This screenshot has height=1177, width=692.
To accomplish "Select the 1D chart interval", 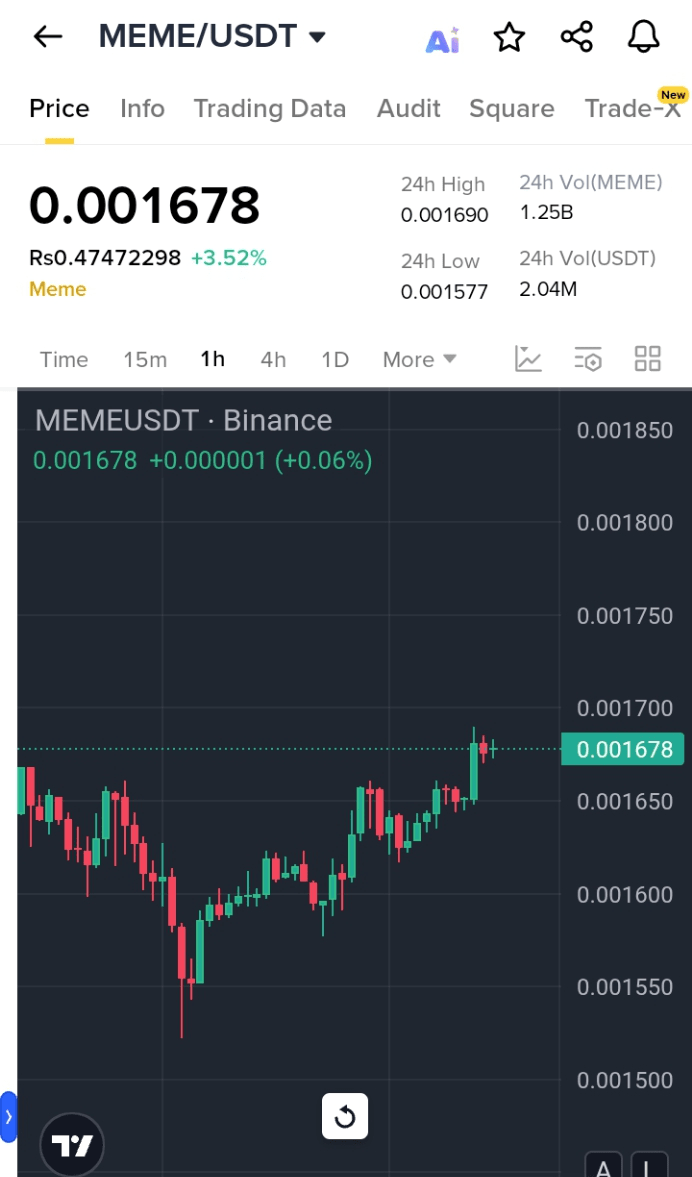I will click(x=335, y=359).
